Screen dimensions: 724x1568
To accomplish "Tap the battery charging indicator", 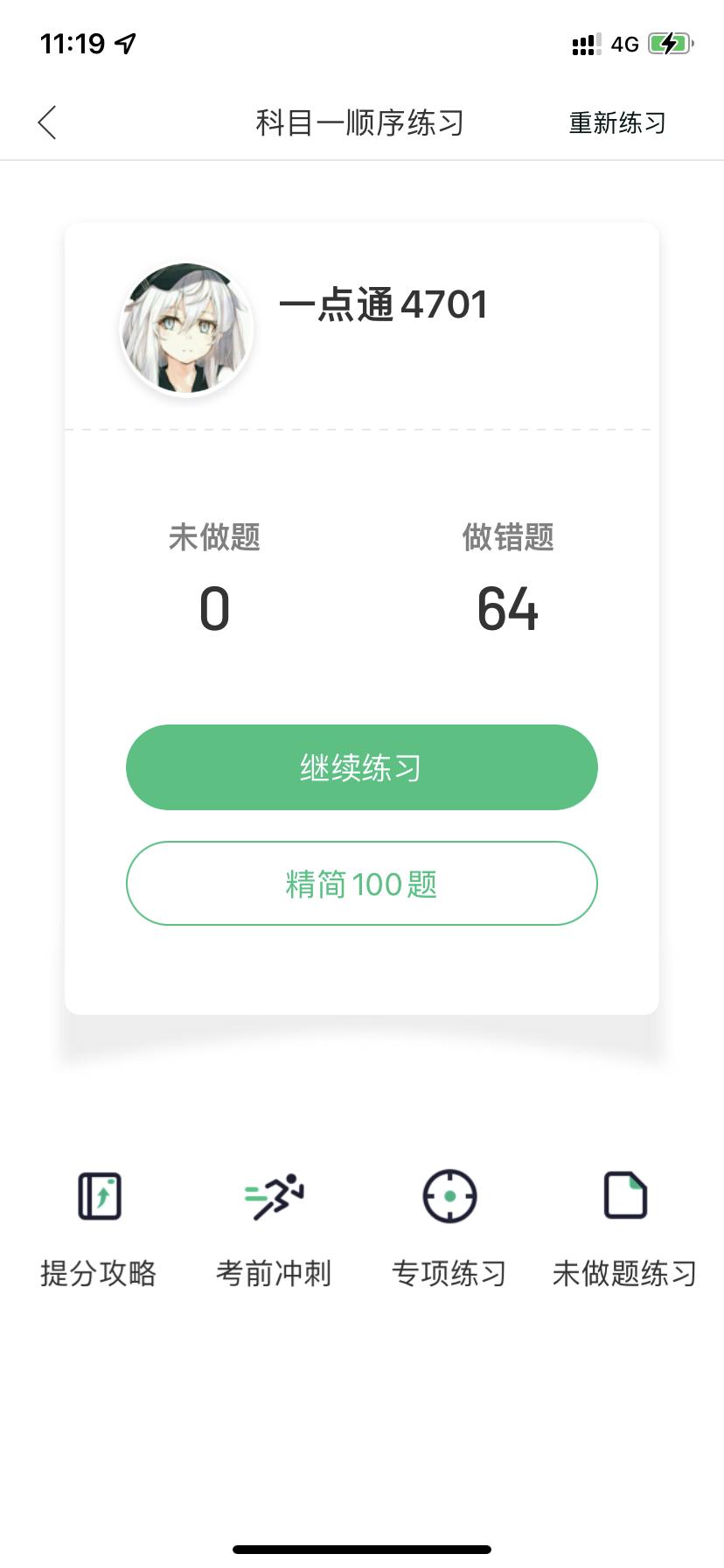I will (x=669, y=43).
